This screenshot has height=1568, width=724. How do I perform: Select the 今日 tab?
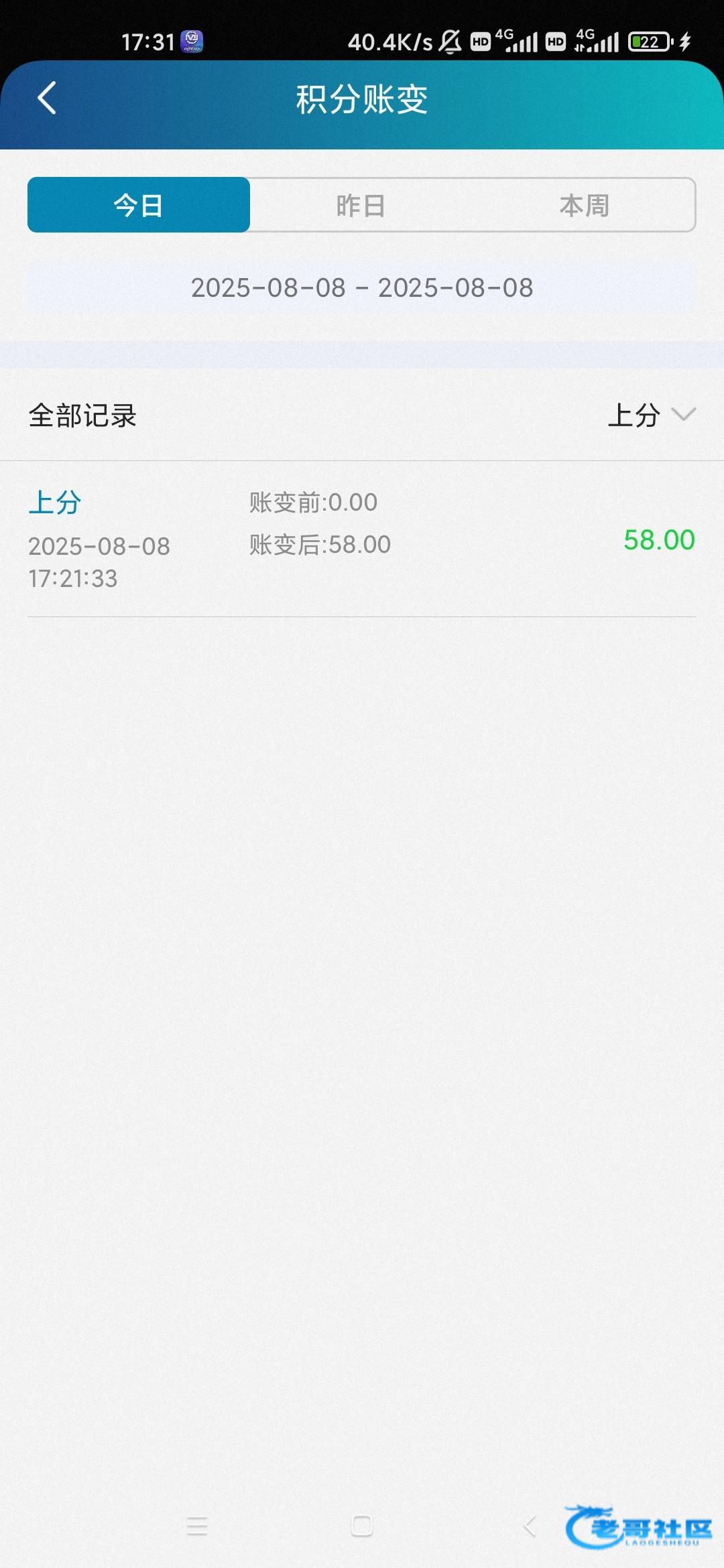[139, 205]
